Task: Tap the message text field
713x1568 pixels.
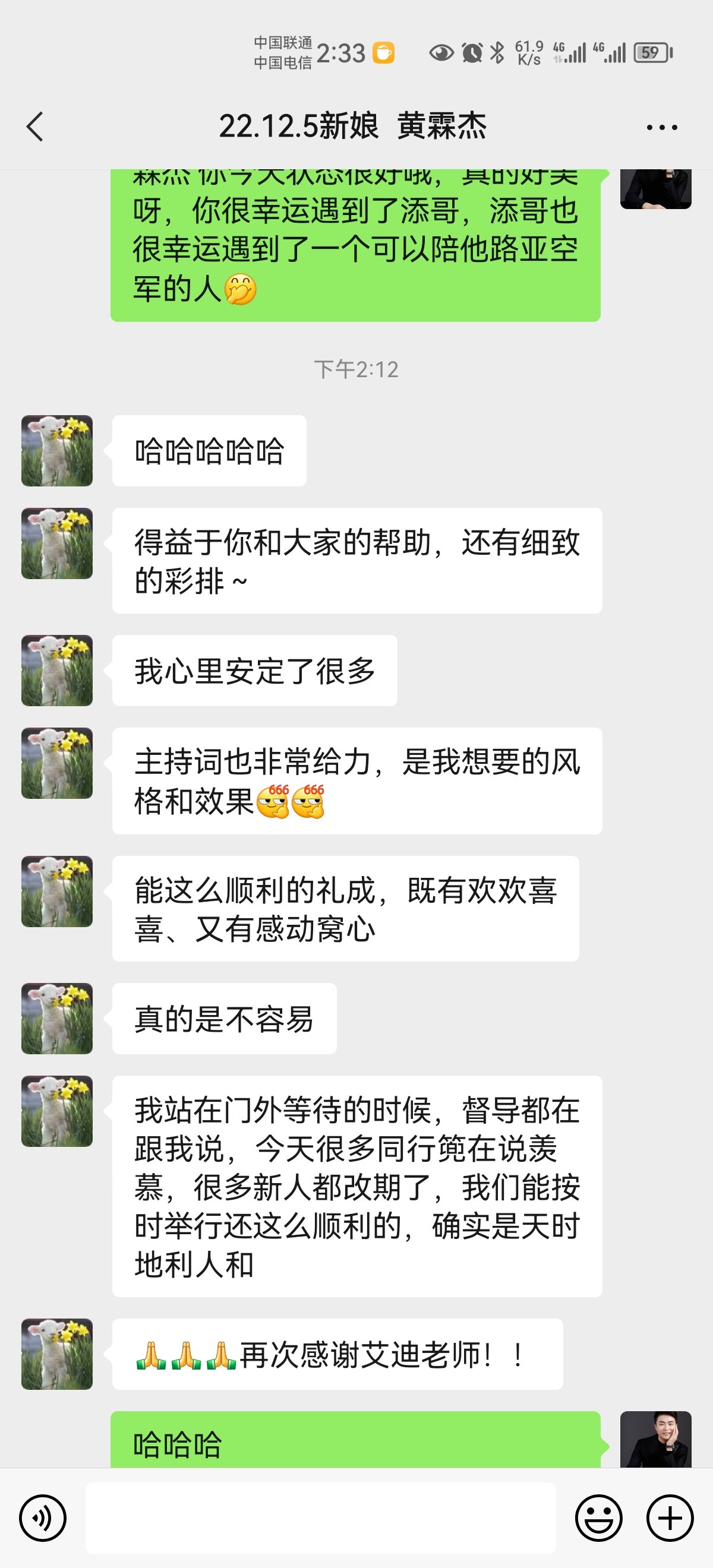Action: (x=320, y=1518)
